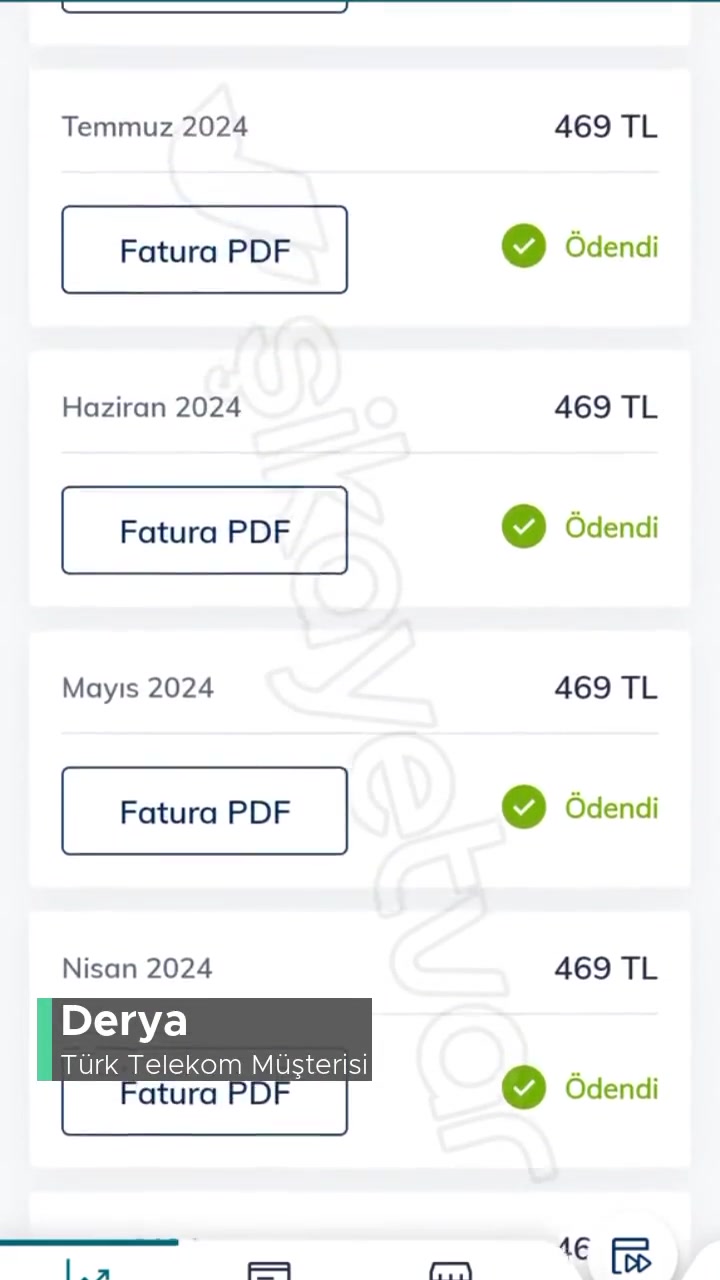Click the 469 TL amount on the Haziran 2024 bill

click(605, 407)
